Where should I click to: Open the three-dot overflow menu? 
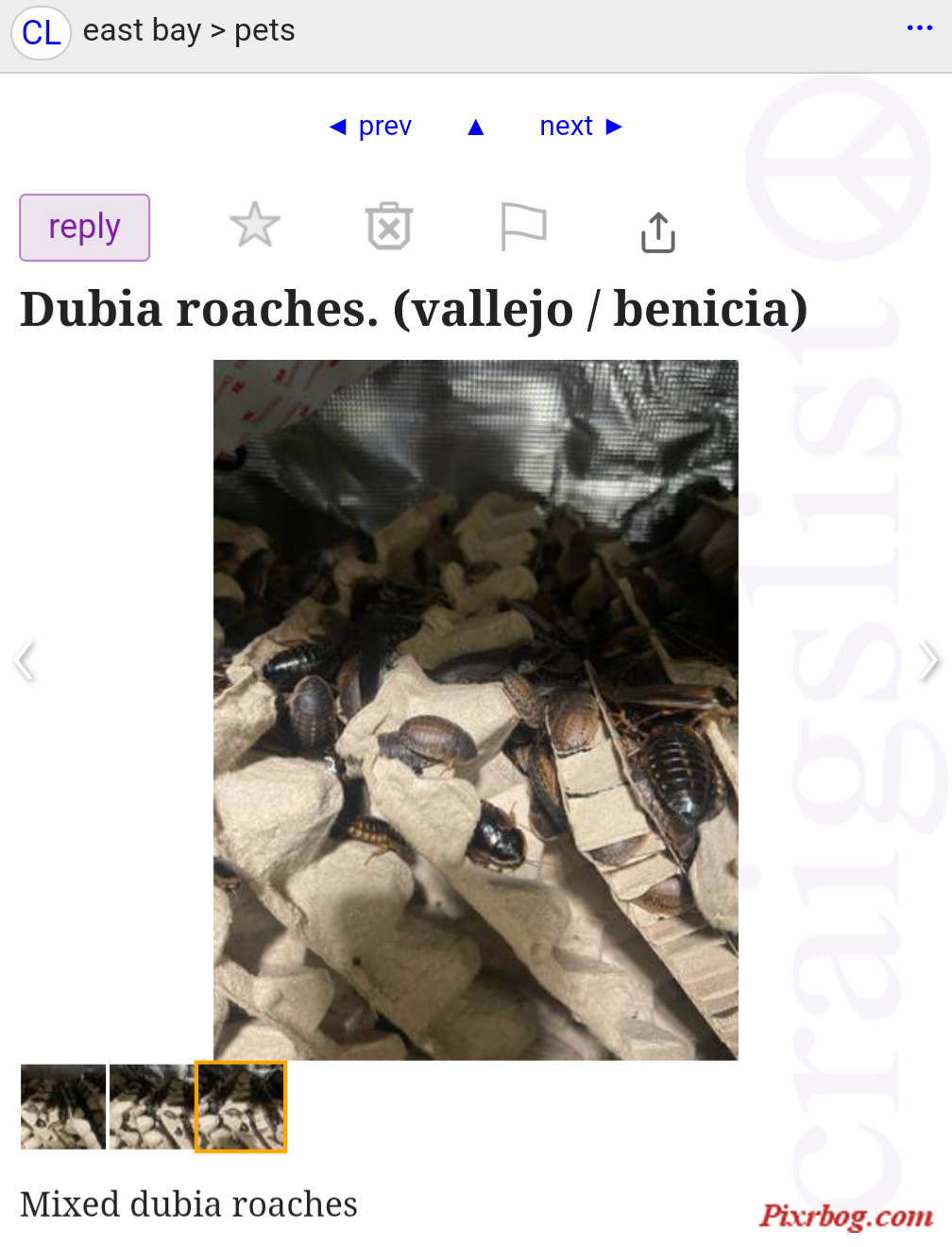919,28
